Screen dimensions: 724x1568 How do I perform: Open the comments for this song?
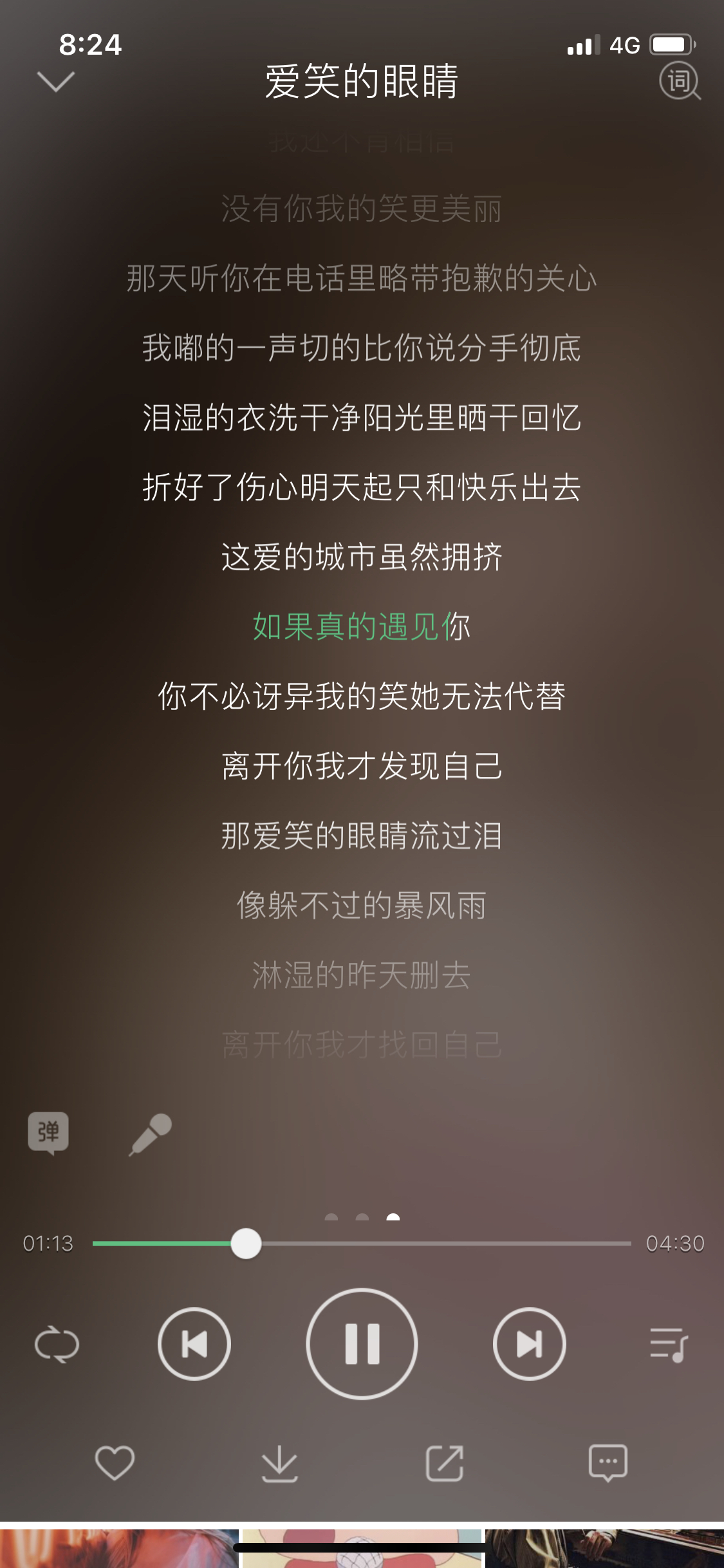point(608,1463)
